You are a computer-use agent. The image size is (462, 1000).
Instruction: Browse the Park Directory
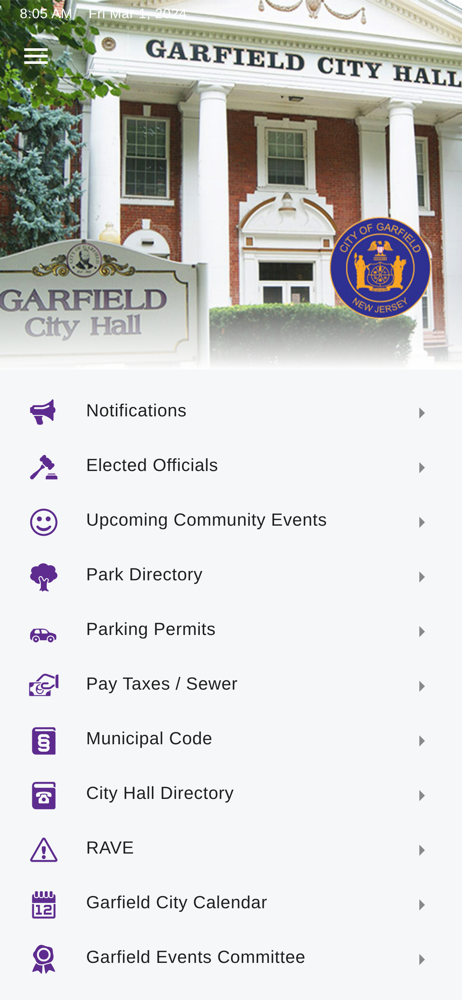pos(231,576)
